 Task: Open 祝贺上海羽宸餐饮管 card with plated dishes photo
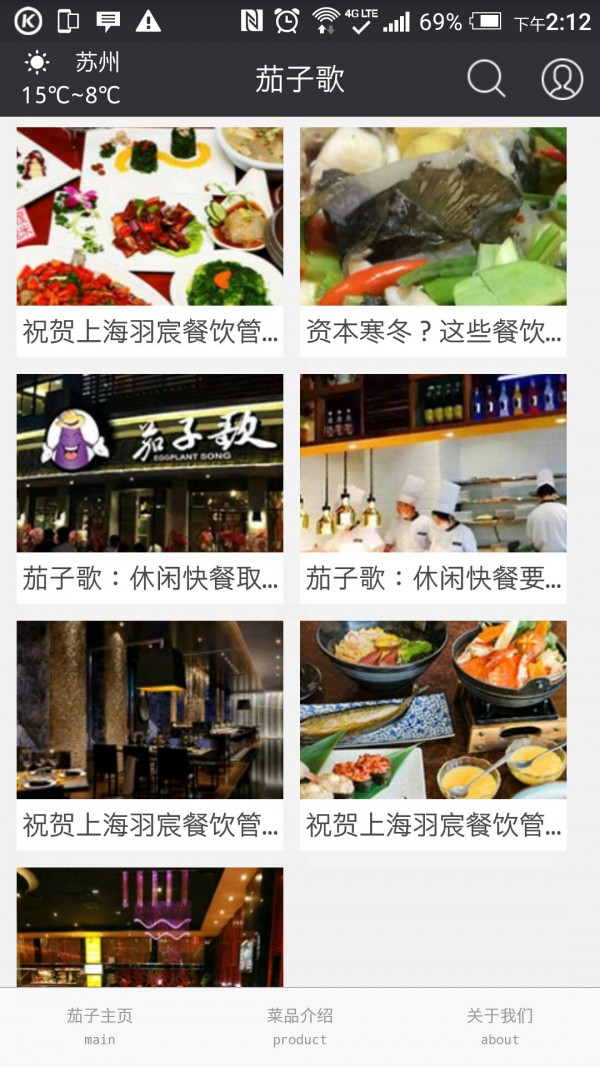(x=150, y=241)
